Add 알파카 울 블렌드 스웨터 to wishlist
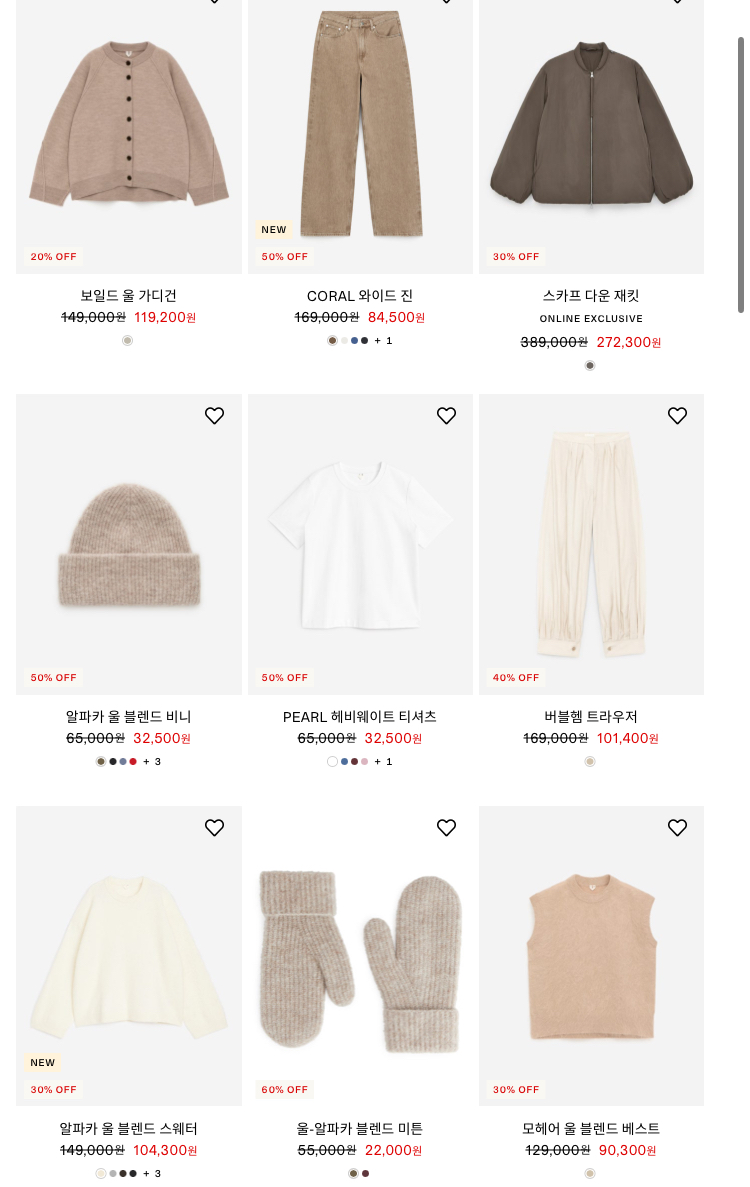 pos(214,828)
